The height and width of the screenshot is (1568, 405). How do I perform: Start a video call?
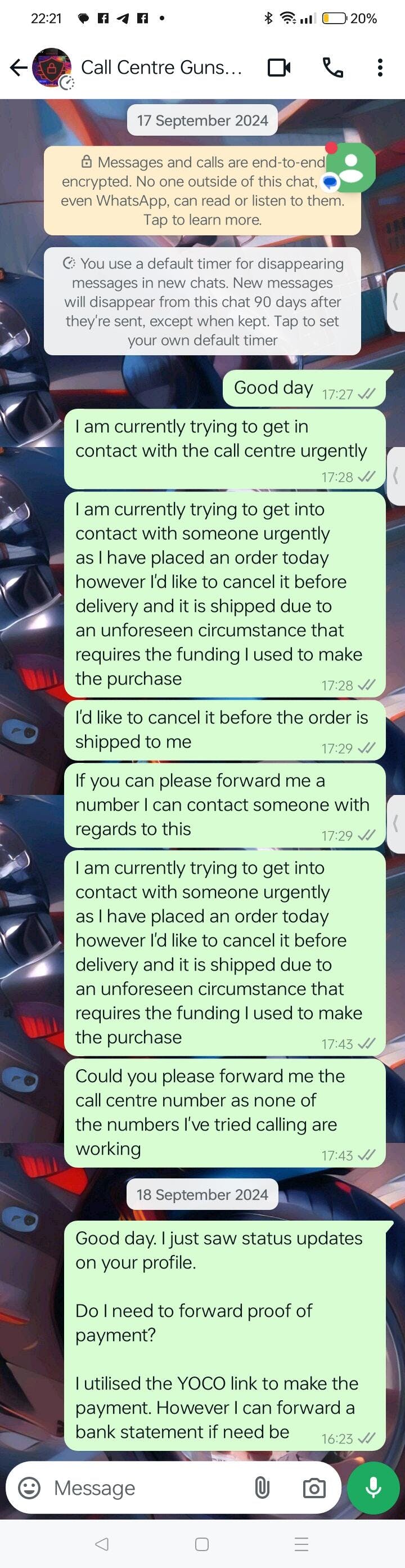[x=279, y=68]
